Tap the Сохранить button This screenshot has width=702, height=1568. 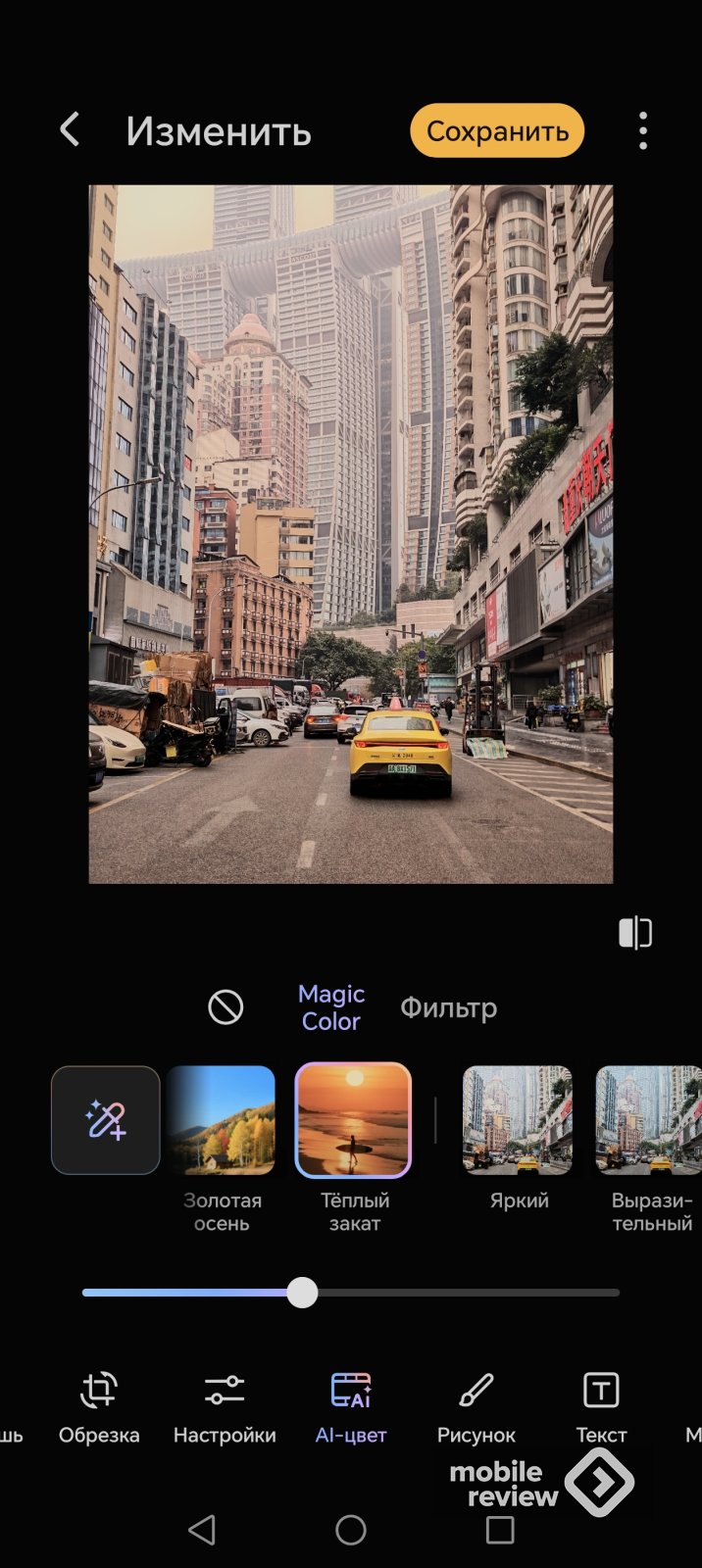coord(497,131)
